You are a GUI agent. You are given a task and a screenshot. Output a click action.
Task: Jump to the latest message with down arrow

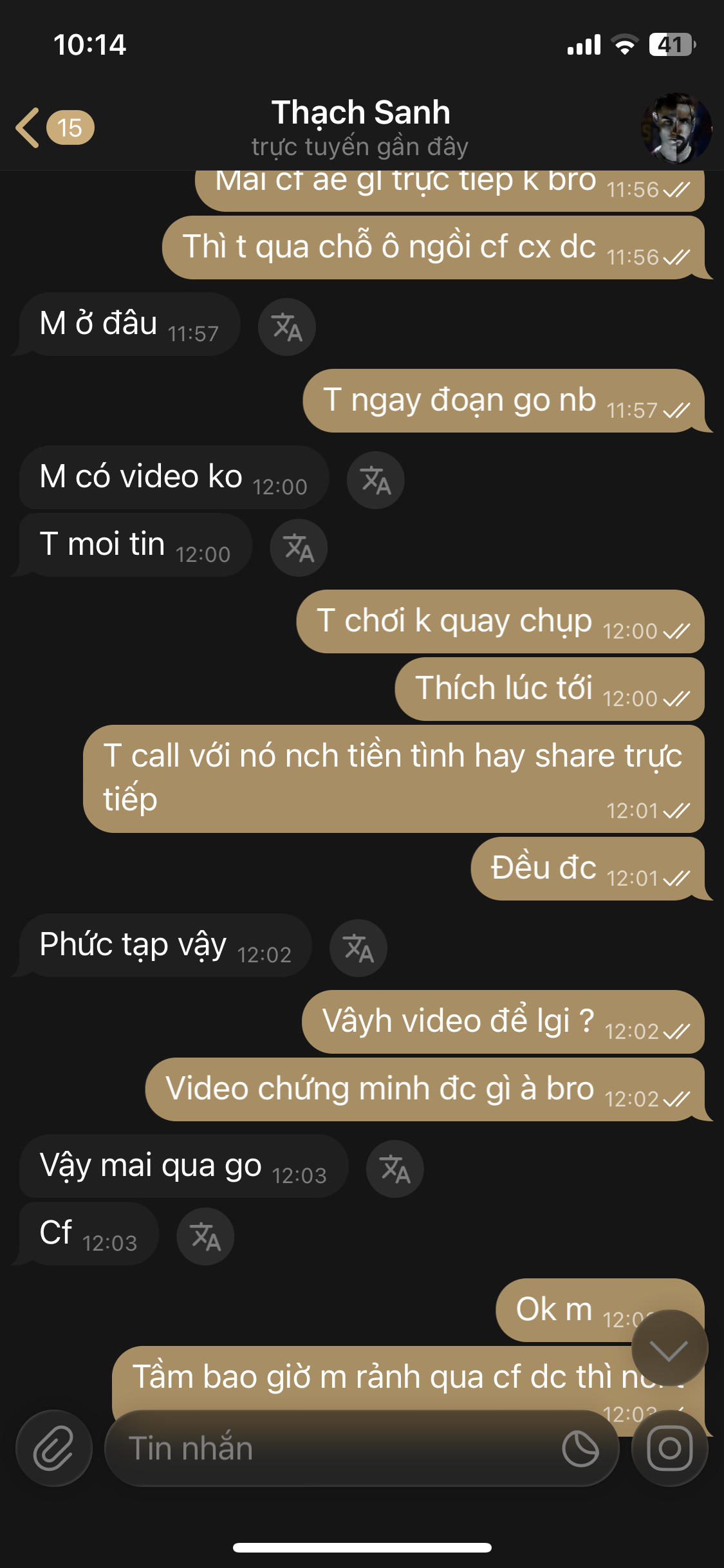[x=669, y=1349]
